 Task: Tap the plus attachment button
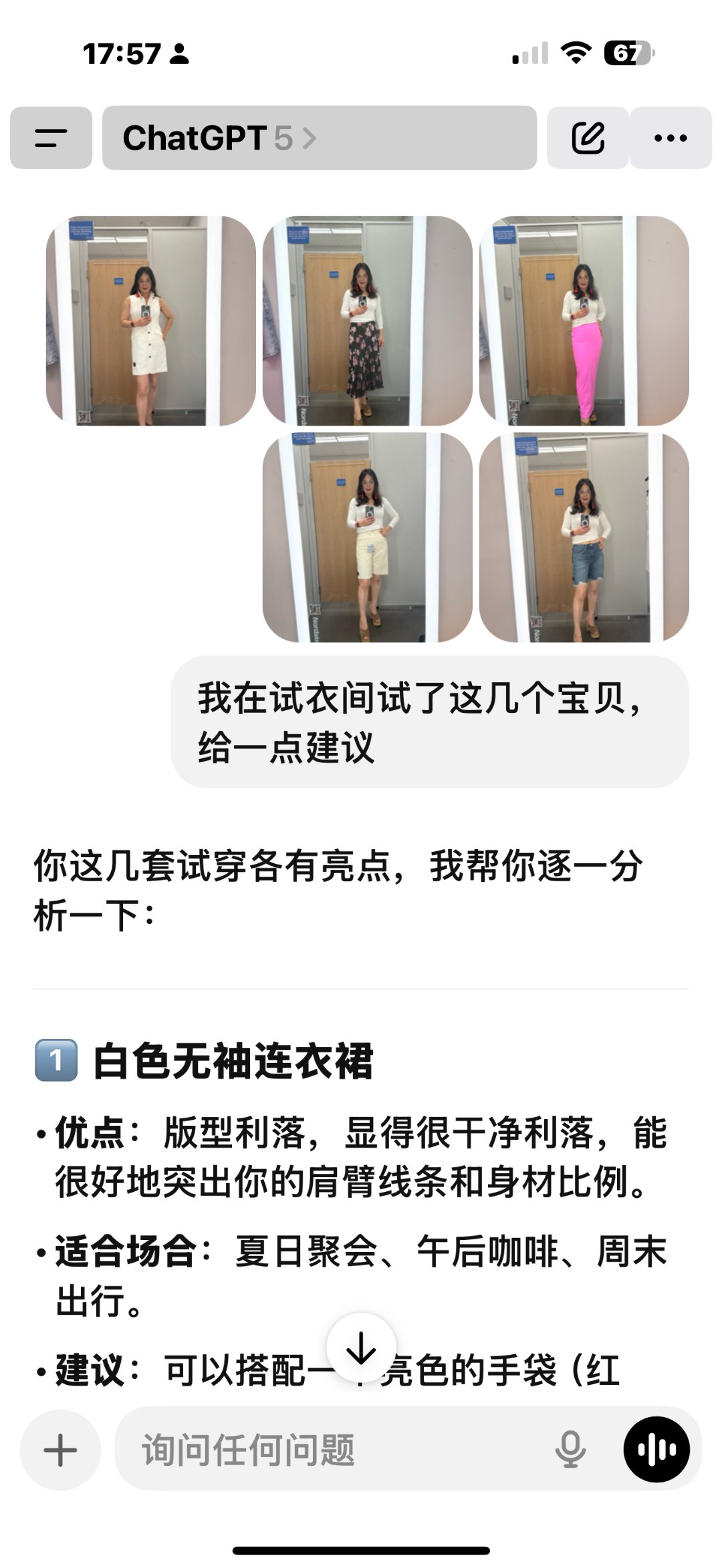pyautogui.click(x=60, y=1450)
